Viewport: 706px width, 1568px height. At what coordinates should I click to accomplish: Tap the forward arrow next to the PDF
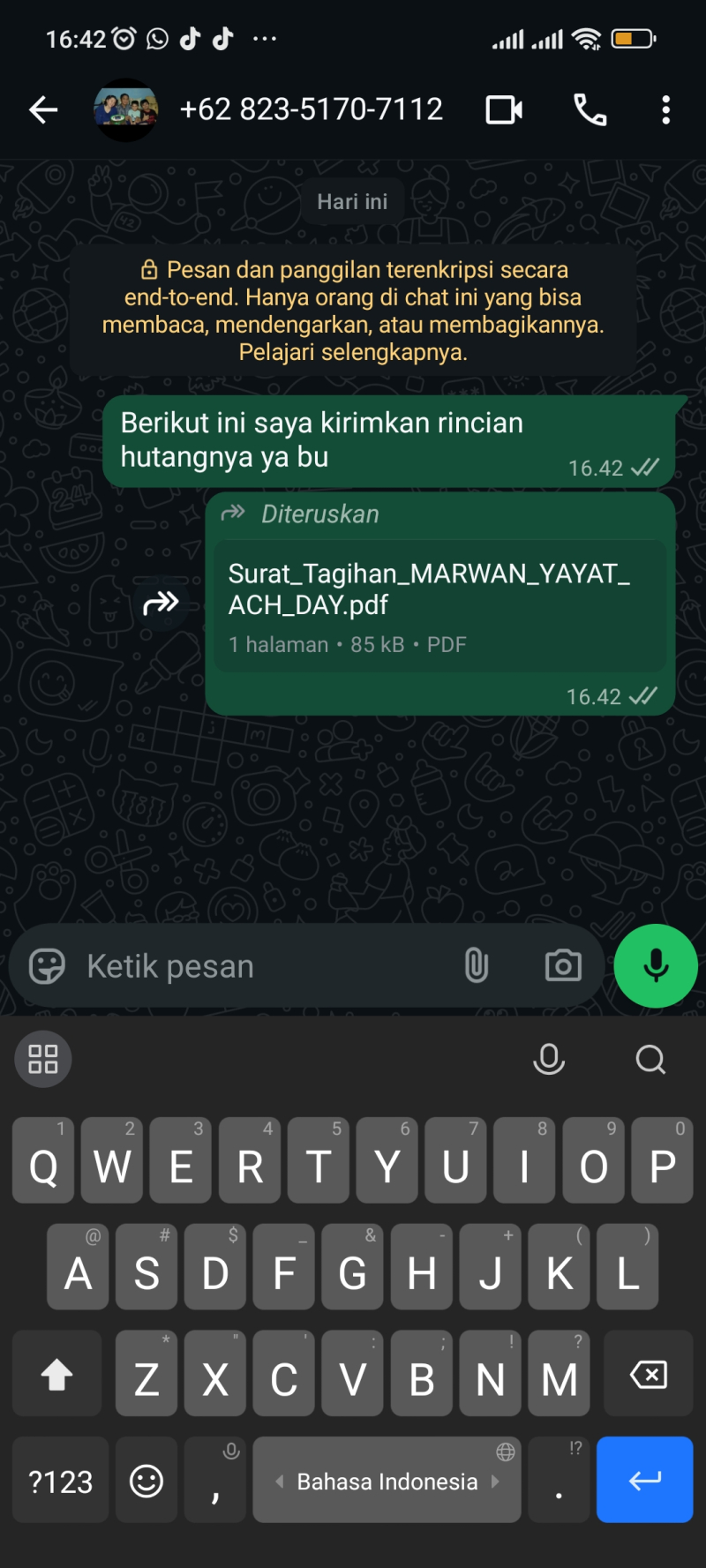click(x=162, y=603)
